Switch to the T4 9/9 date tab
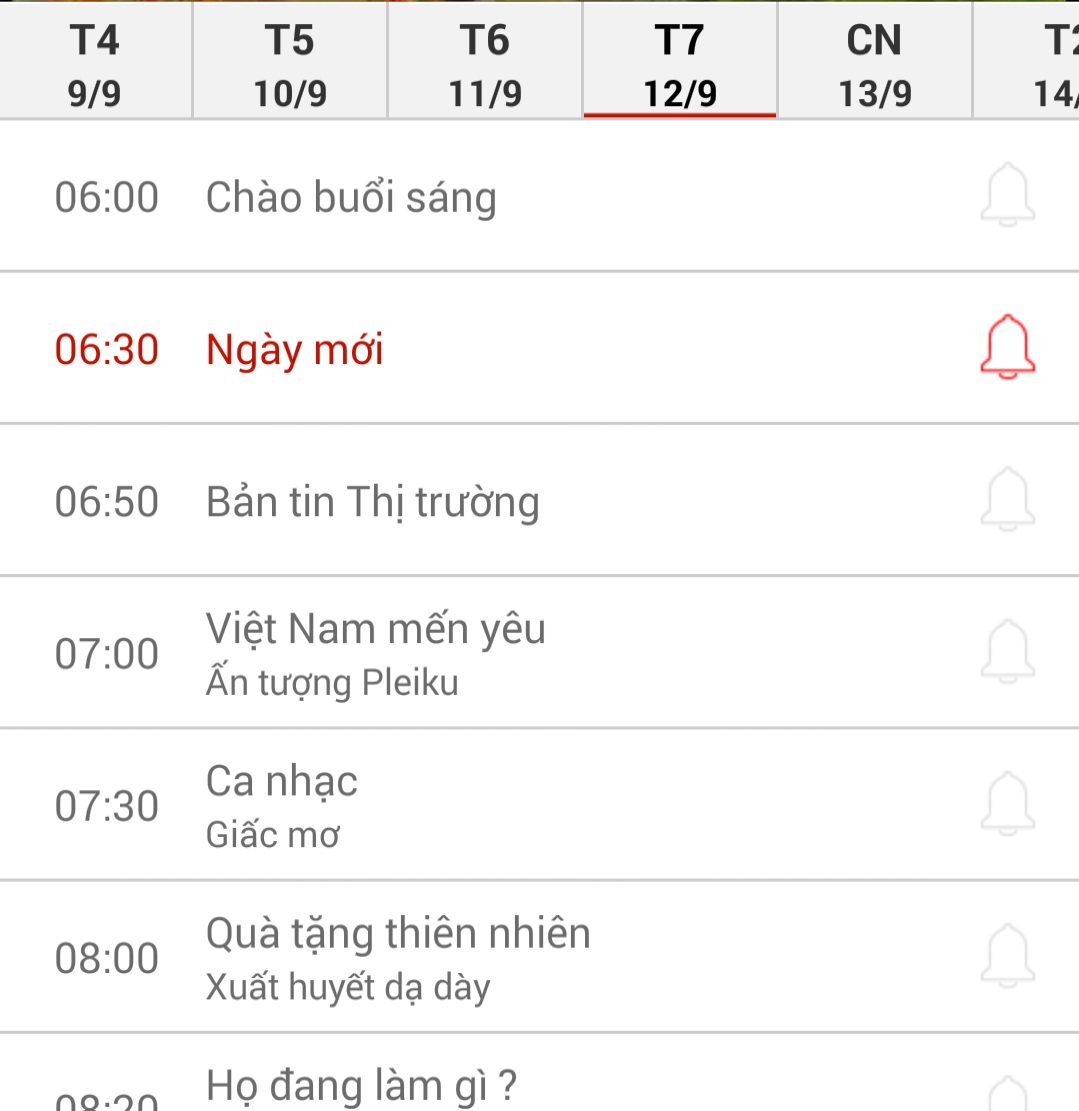The width and height of the screenshot is (1079, 1111). (95, 65)
